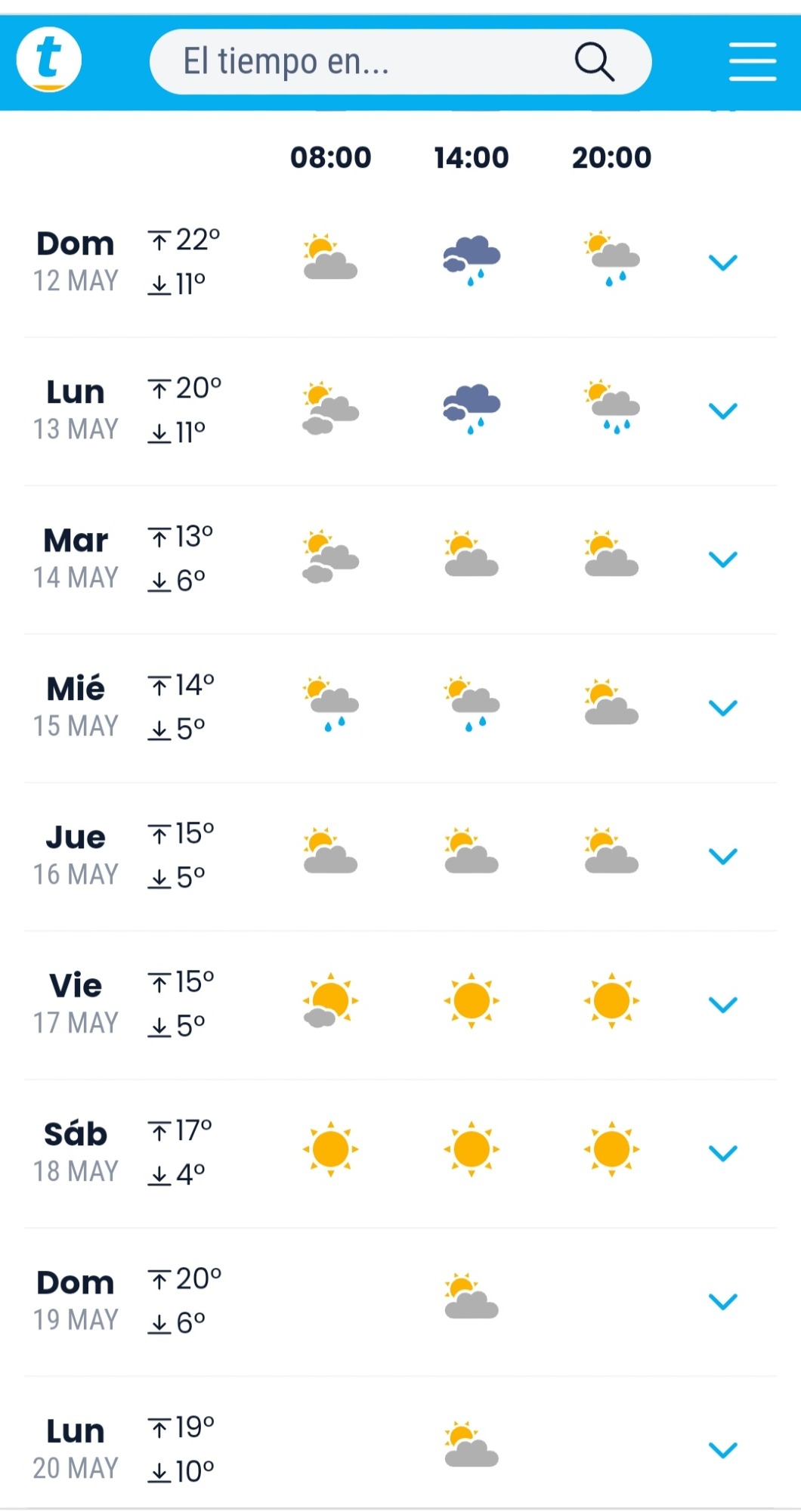
Task: Tap the magnifier search icon
Action: tap(594, 61)
